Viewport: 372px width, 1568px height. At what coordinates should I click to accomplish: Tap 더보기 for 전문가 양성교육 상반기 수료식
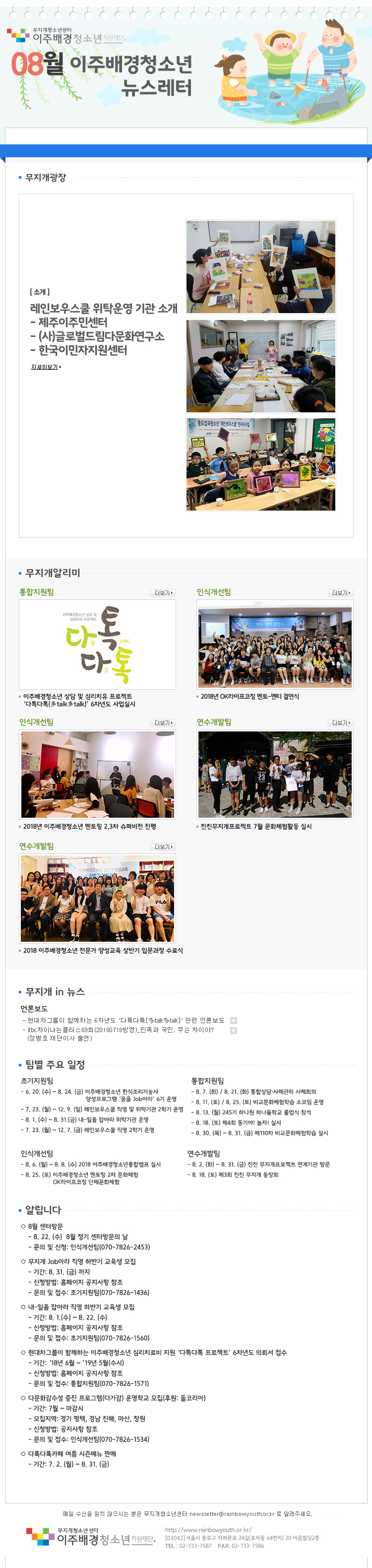pos(163,847)
